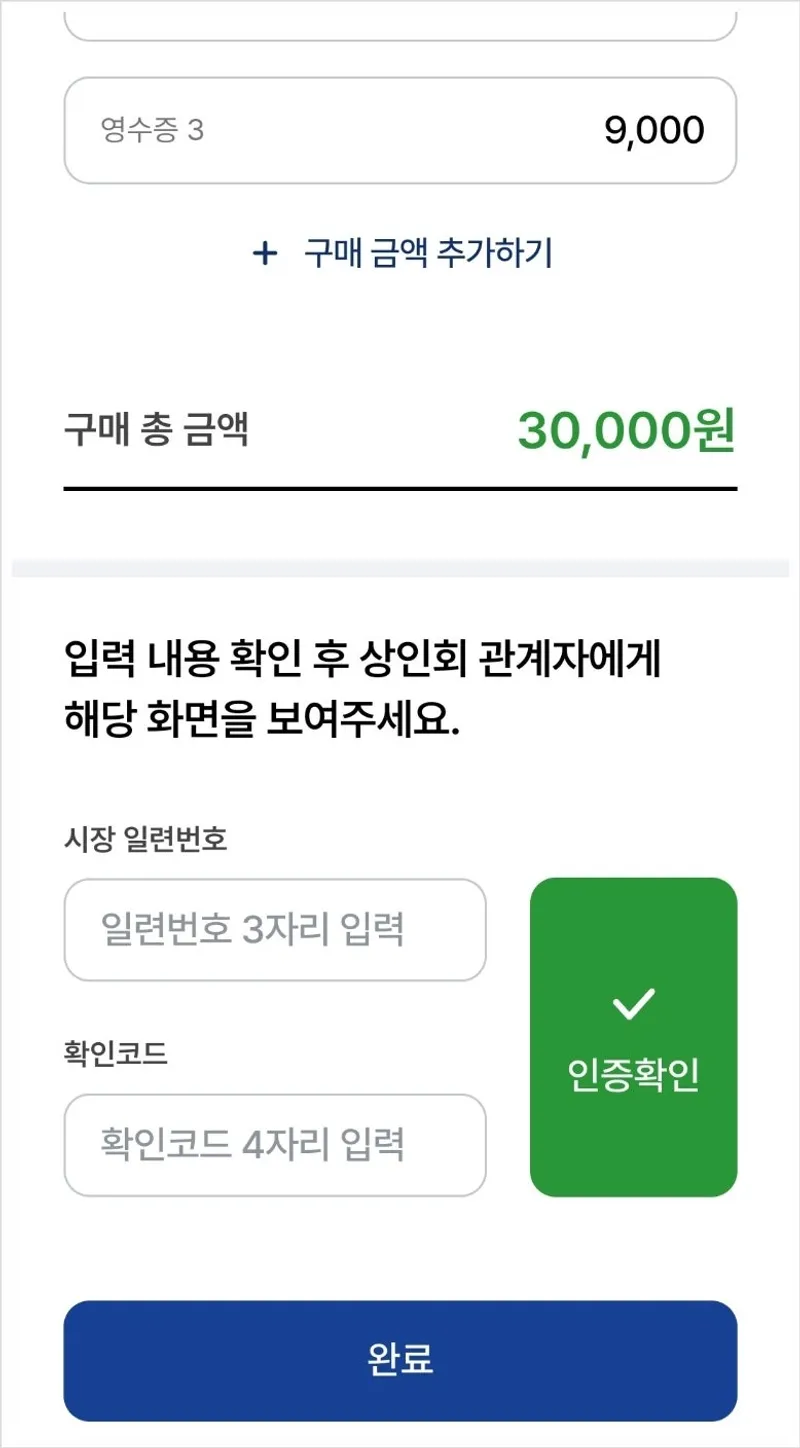
Task: Tap the green 인증확인 button
Action: pos(633,1037)
